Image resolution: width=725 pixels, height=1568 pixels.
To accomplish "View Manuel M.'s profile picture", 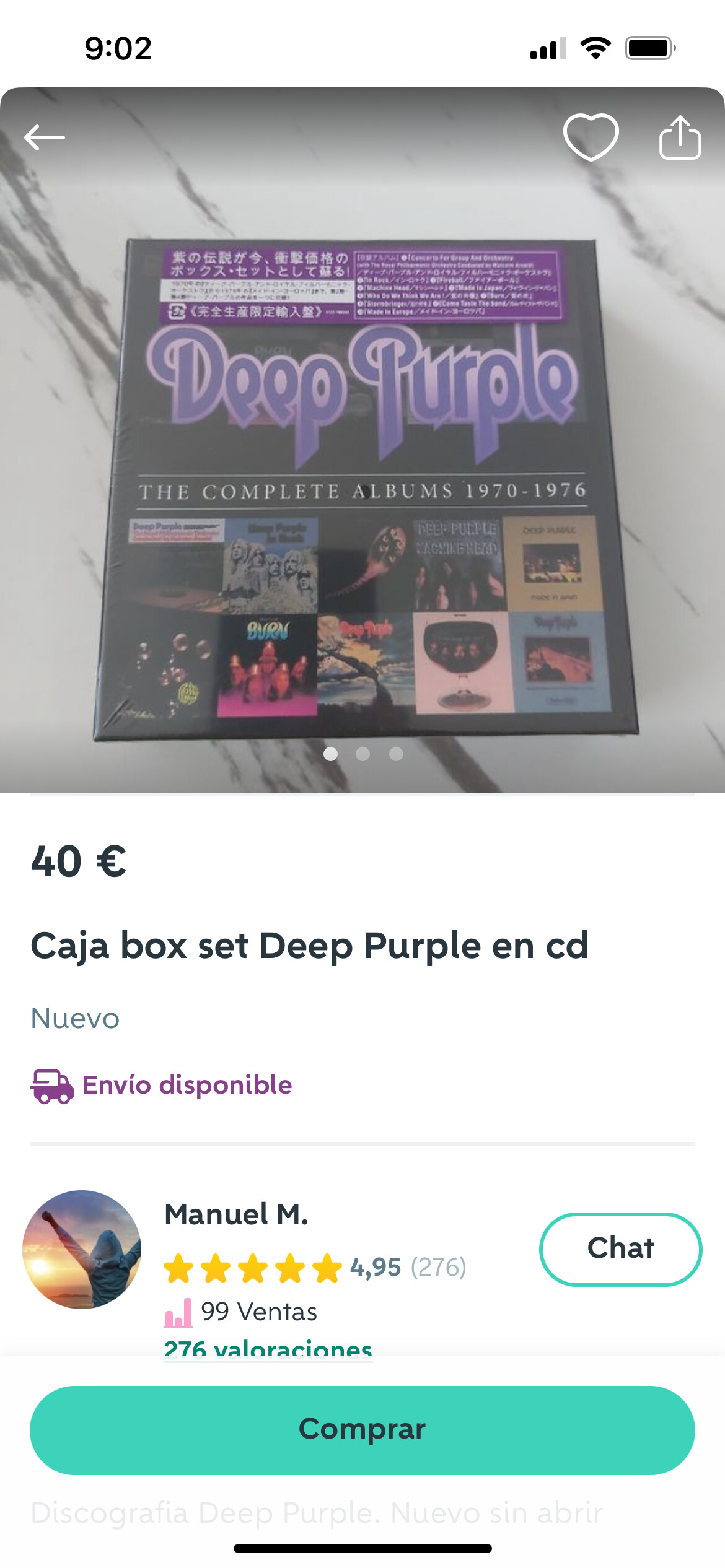I will tap(82, 1249).
